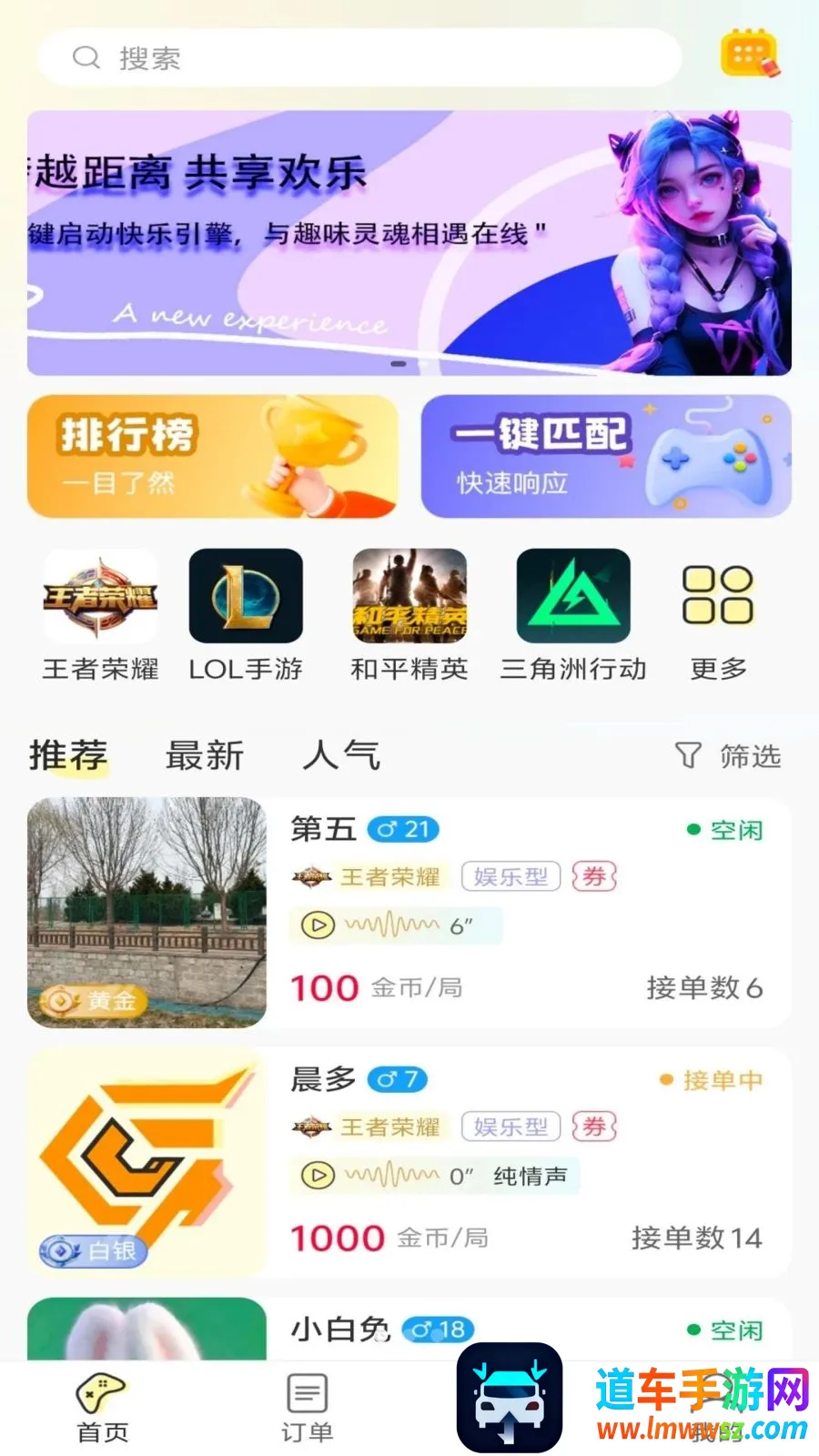Viewport: 819px width, 1456px height.
Task: Switch to the 推荐 tab
Action: pos(68,755)
